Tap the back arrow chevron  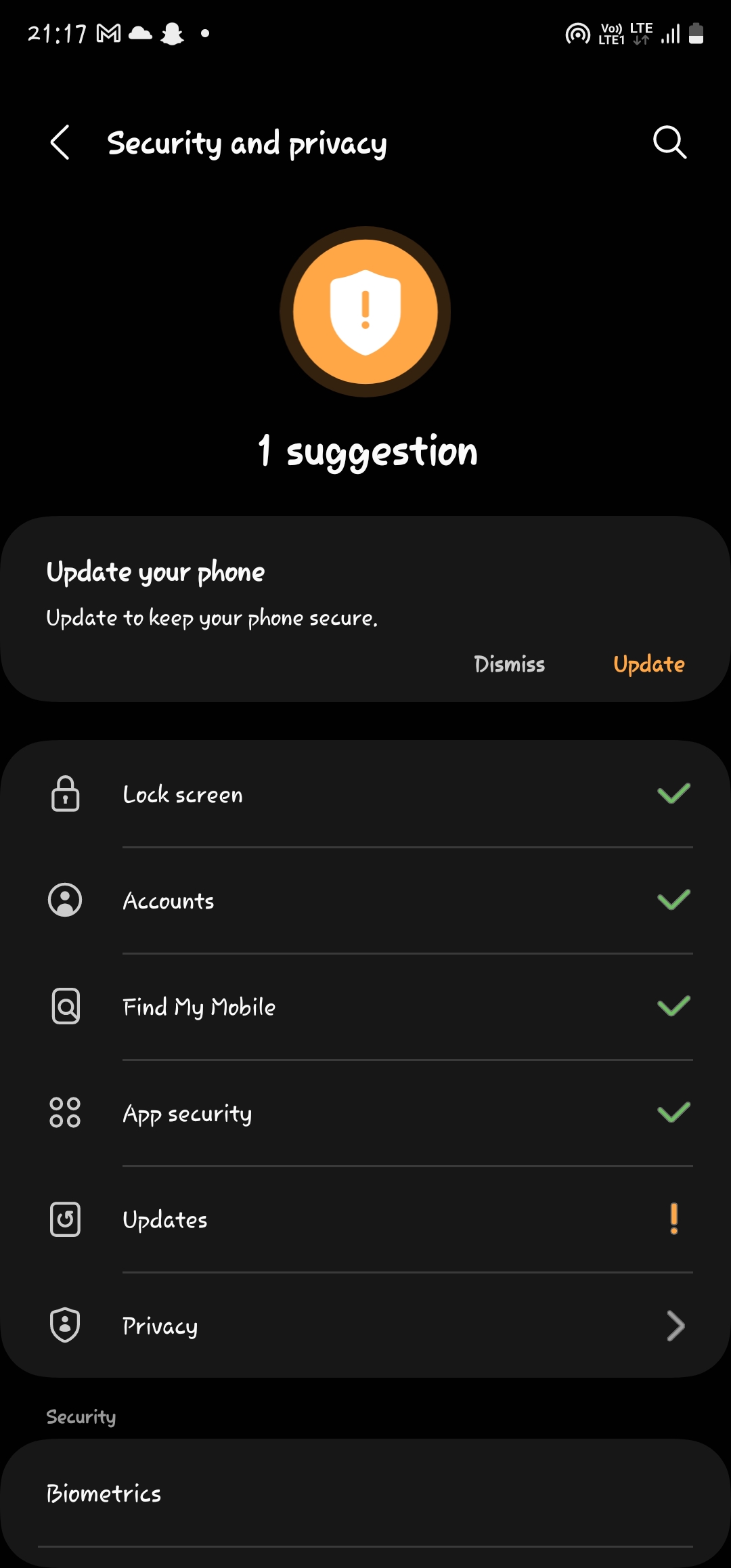[60, 143]
